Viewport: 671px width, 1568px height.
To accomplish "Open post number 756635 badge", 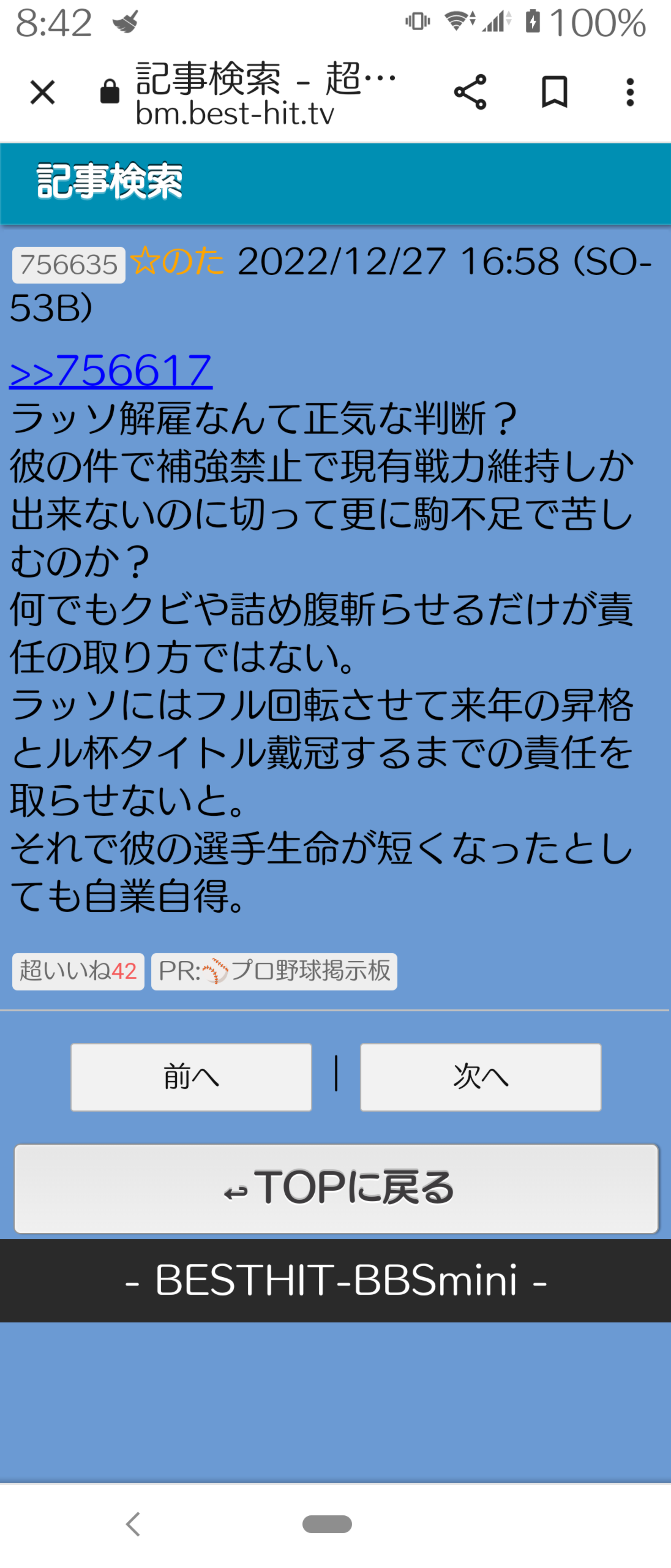I will click(69, 265).
